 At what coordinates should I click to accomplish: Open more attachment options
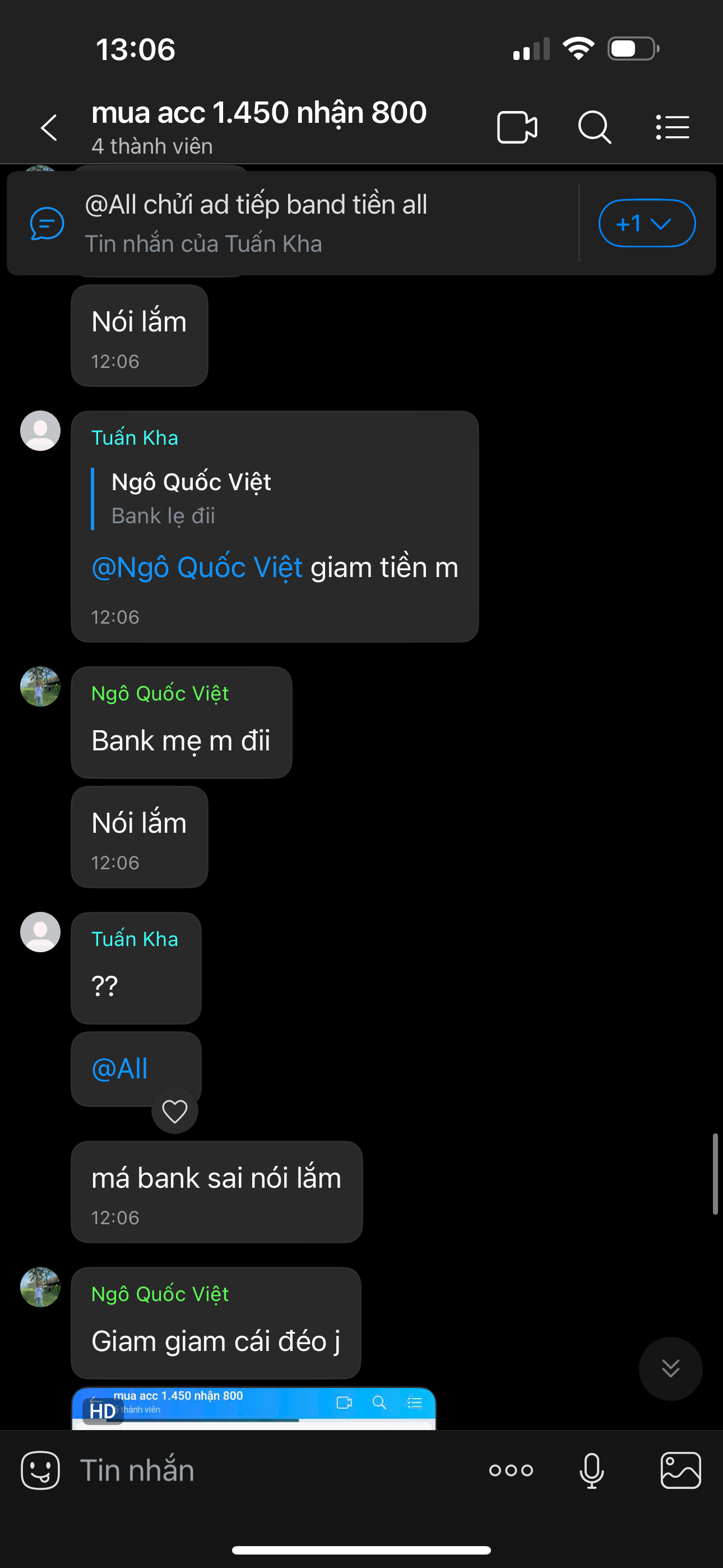(511, 1470)
